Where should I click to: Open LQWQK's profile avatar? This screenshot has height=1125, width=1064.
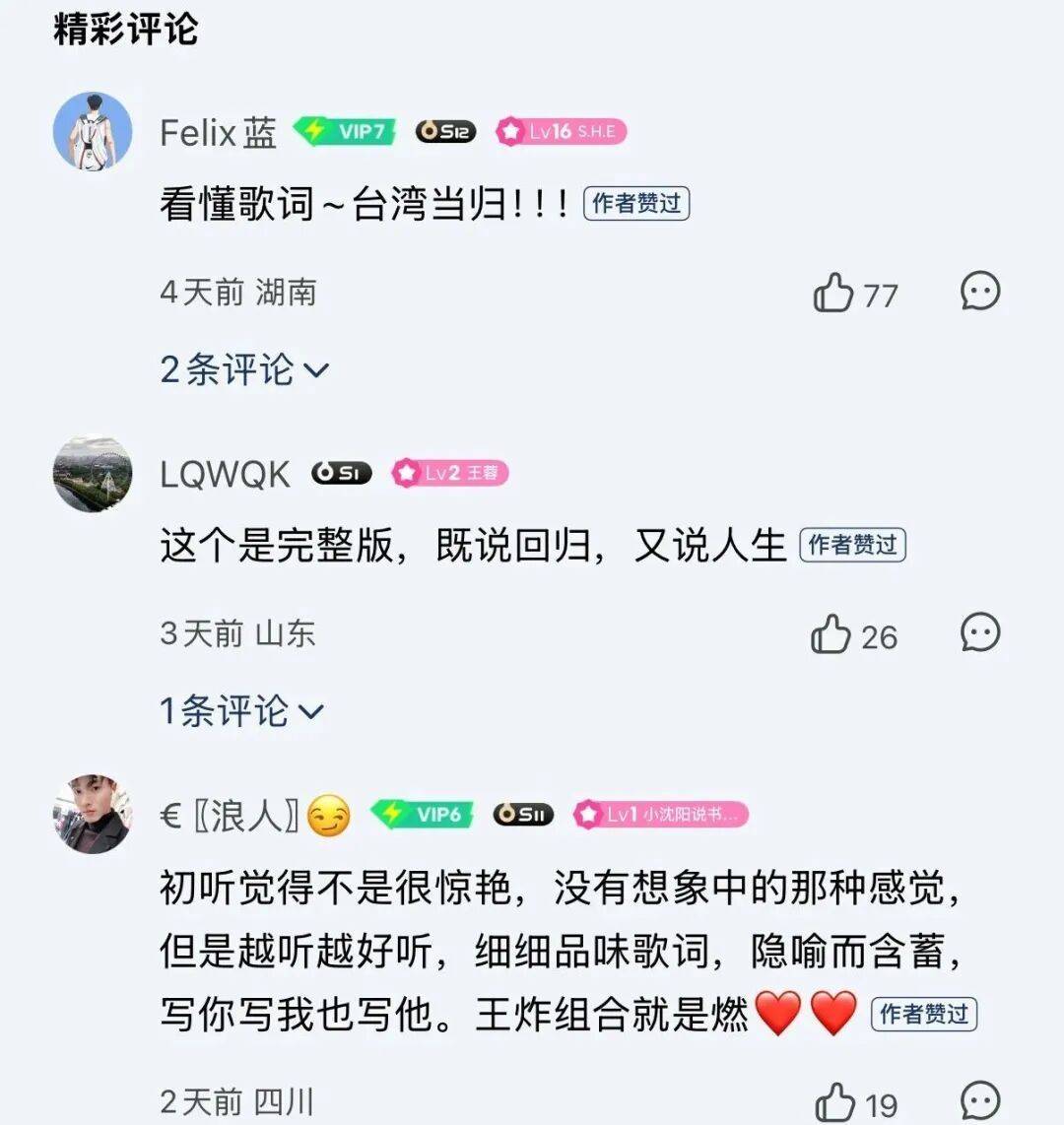coord(93,474)
